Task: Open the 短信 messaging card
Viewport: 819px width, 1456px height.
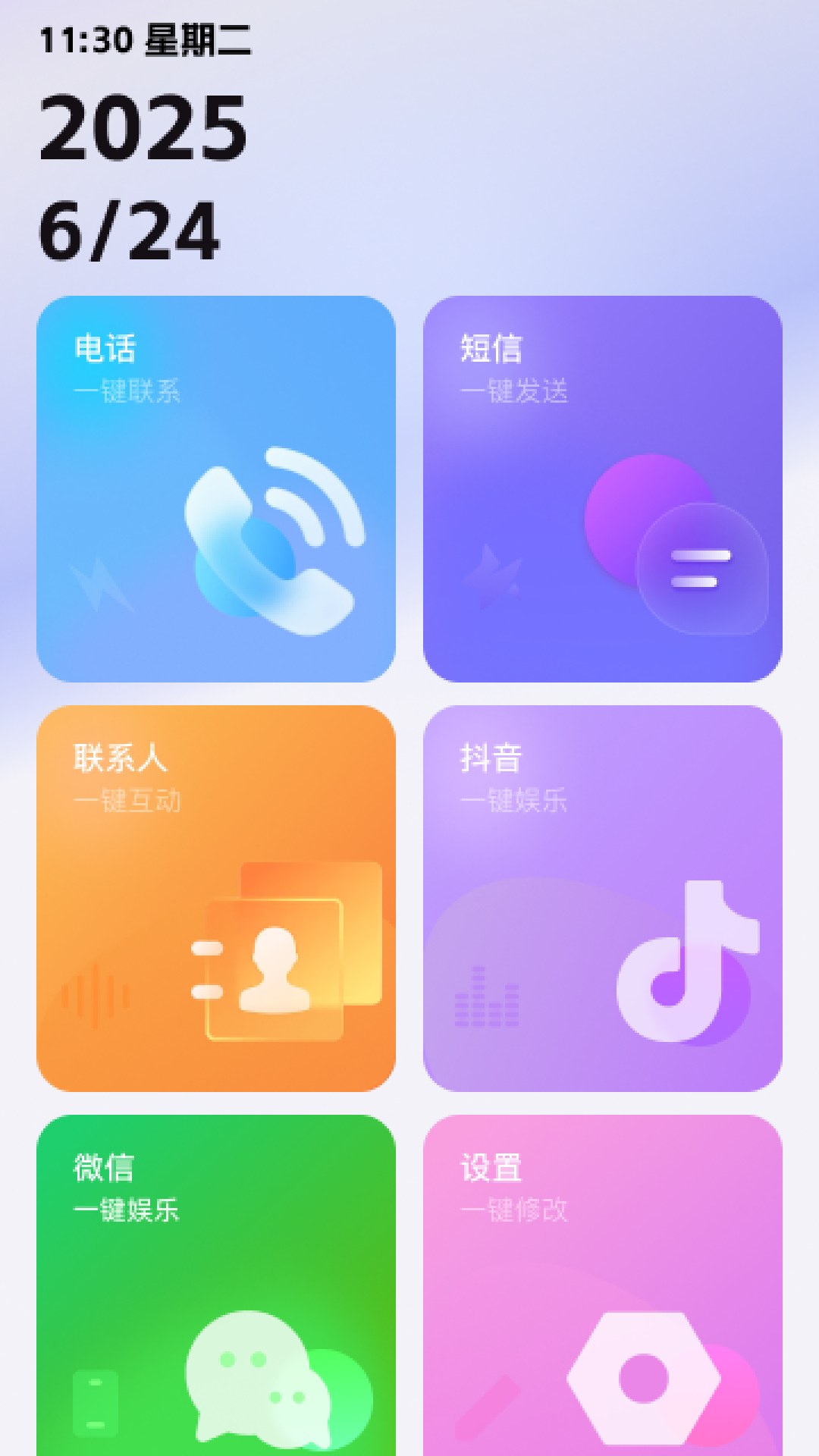Action: coord(603,489)
